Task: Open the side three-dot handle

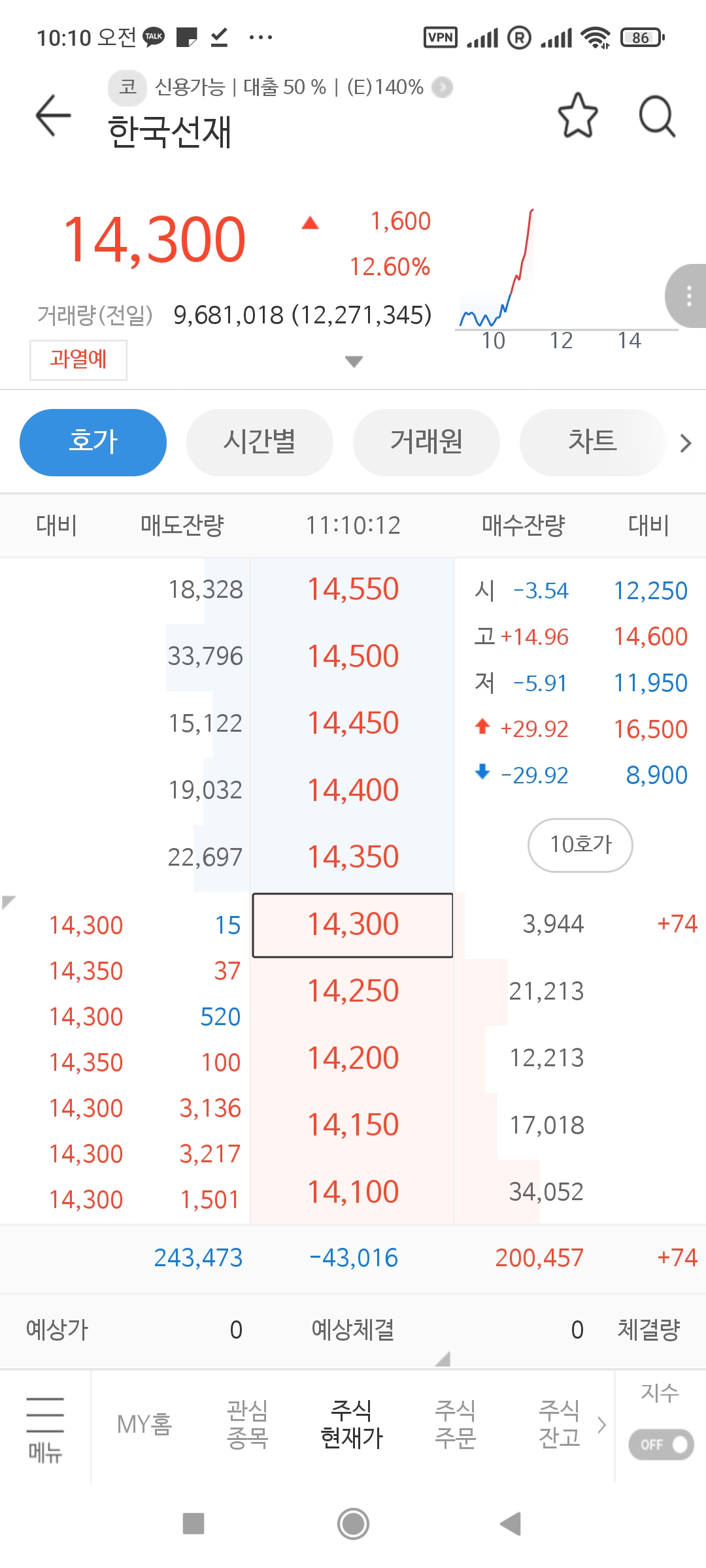Action: tap(688, 296)
